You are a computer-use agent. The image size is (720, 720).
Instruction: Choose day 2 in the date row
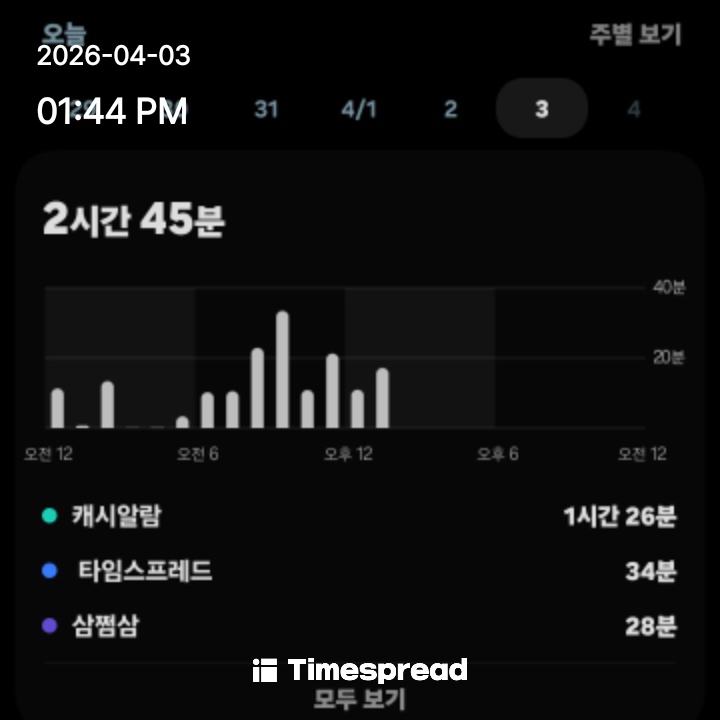click(450, 109)
